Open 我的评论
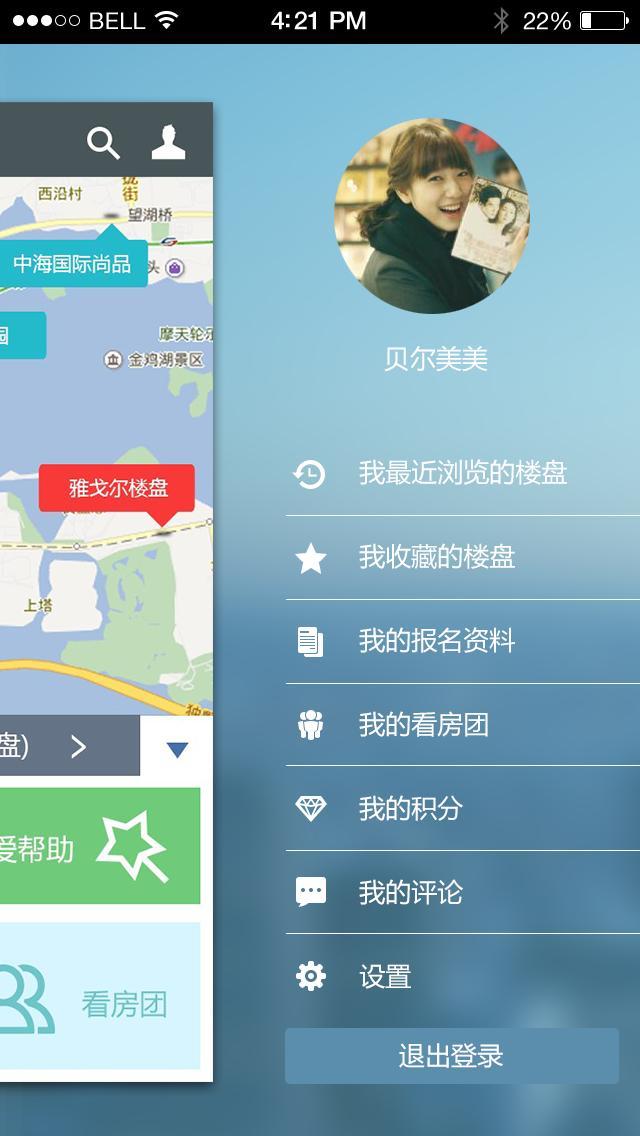Image resolution: width=640 pixels, height=1136 pixels. (462, 893)
